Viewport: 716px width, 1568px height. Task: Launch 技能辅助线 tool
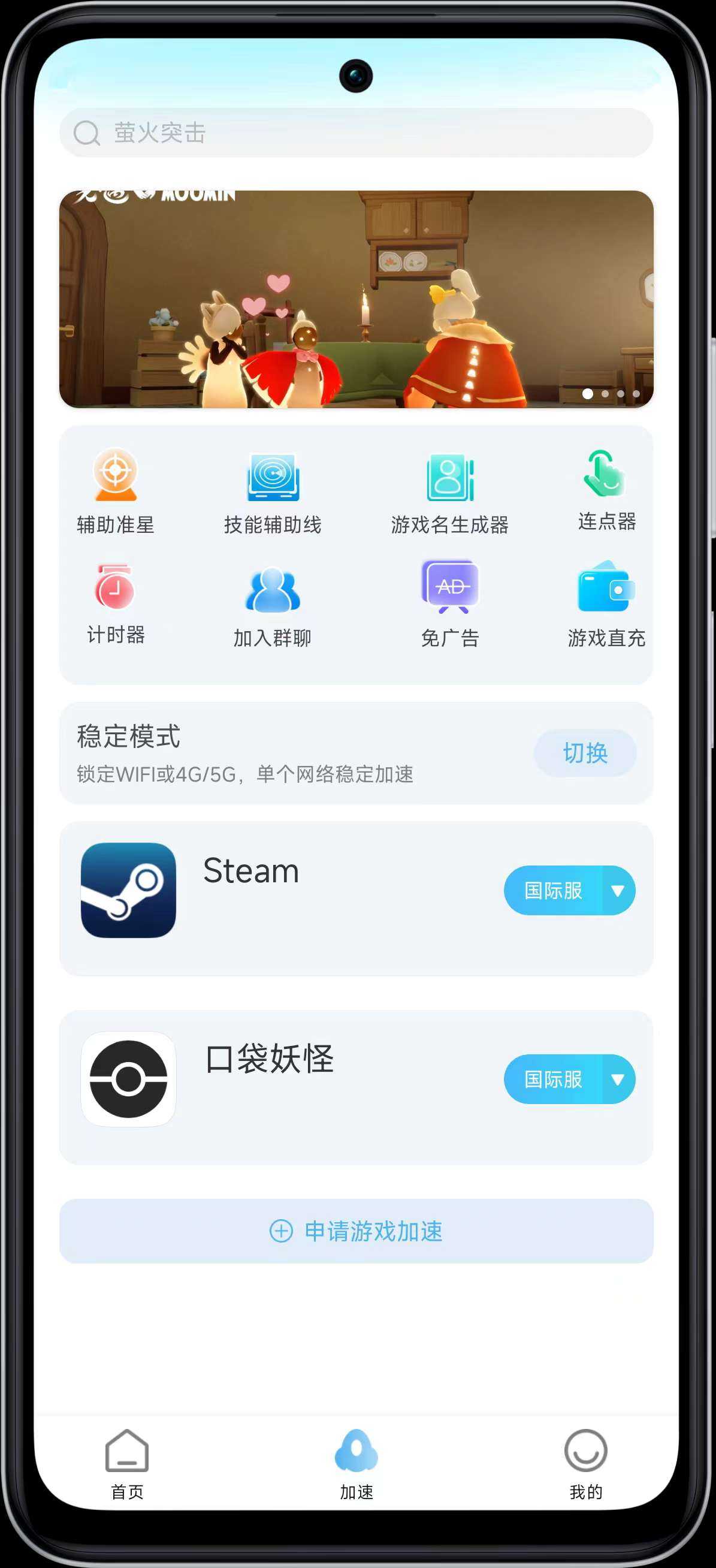click(273, 491)
